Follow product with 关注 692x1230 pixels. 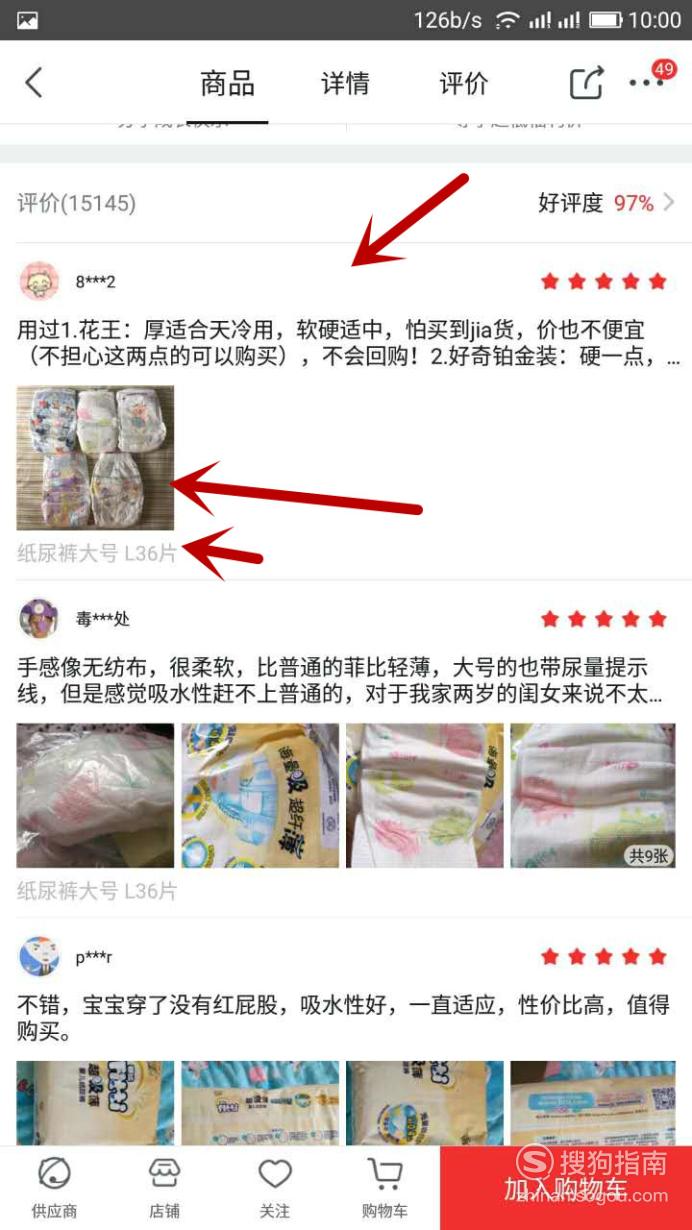274,1188
